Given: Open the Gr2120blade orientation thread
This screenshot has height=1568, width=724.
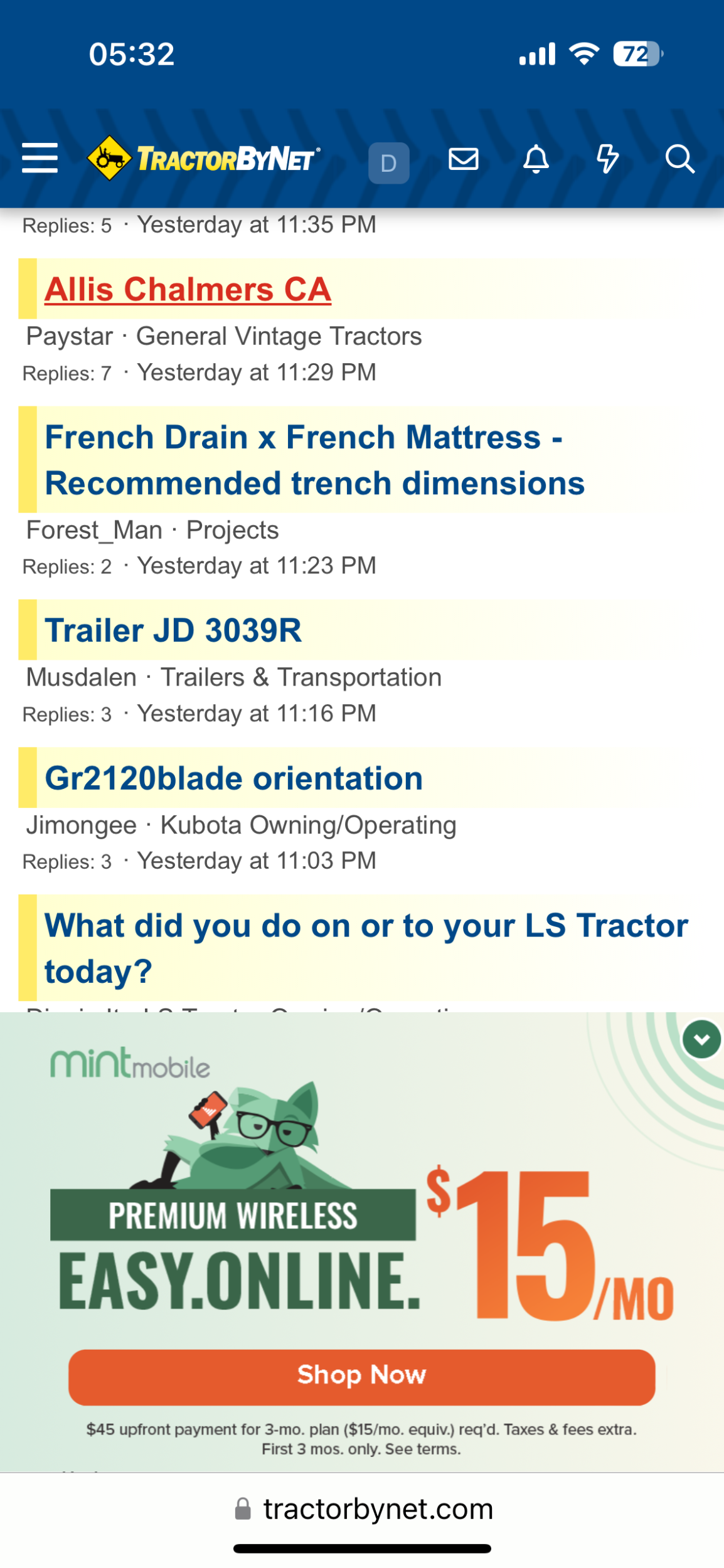Looking at the screenshot, I should pos(233,778).
